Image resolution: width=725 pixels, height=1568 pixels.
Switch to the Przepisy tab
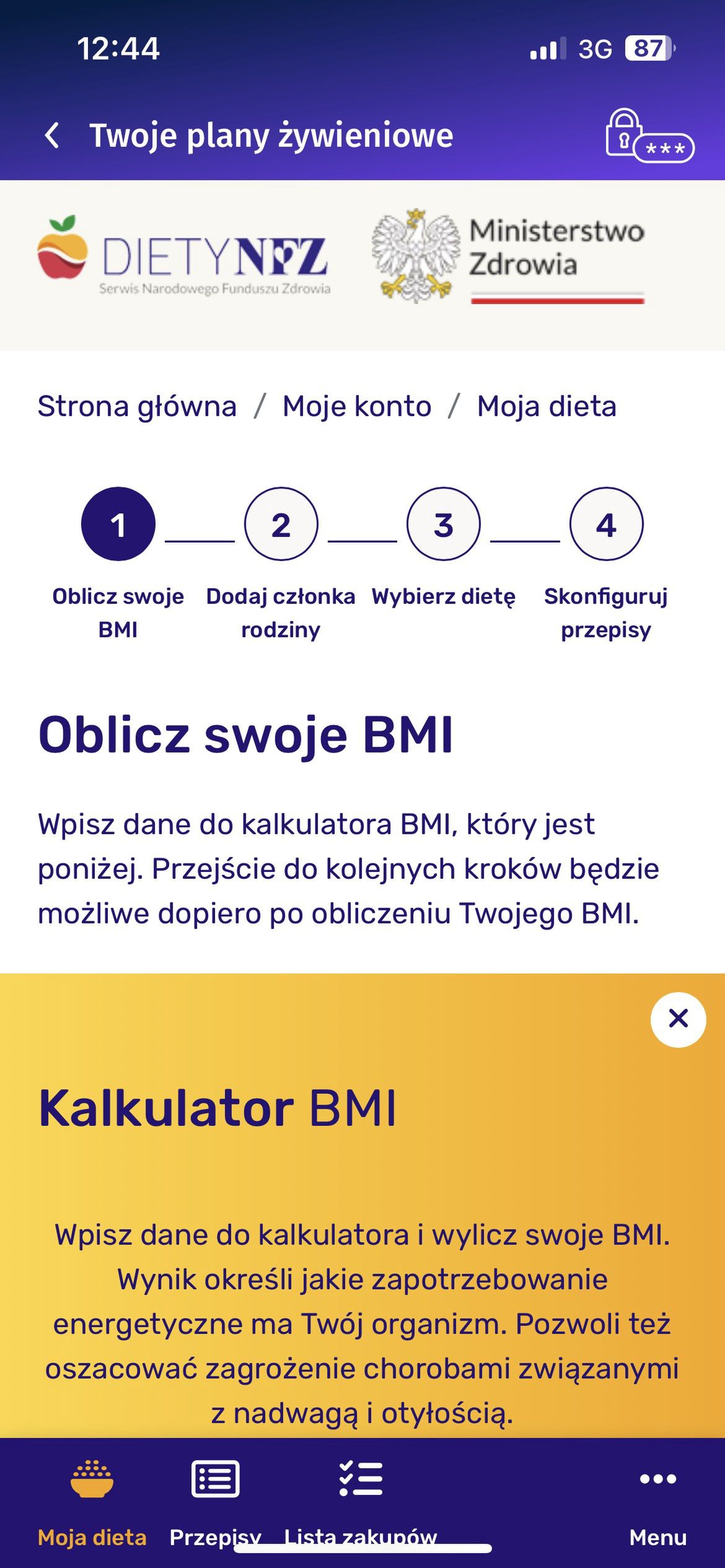coord(215,1504)
